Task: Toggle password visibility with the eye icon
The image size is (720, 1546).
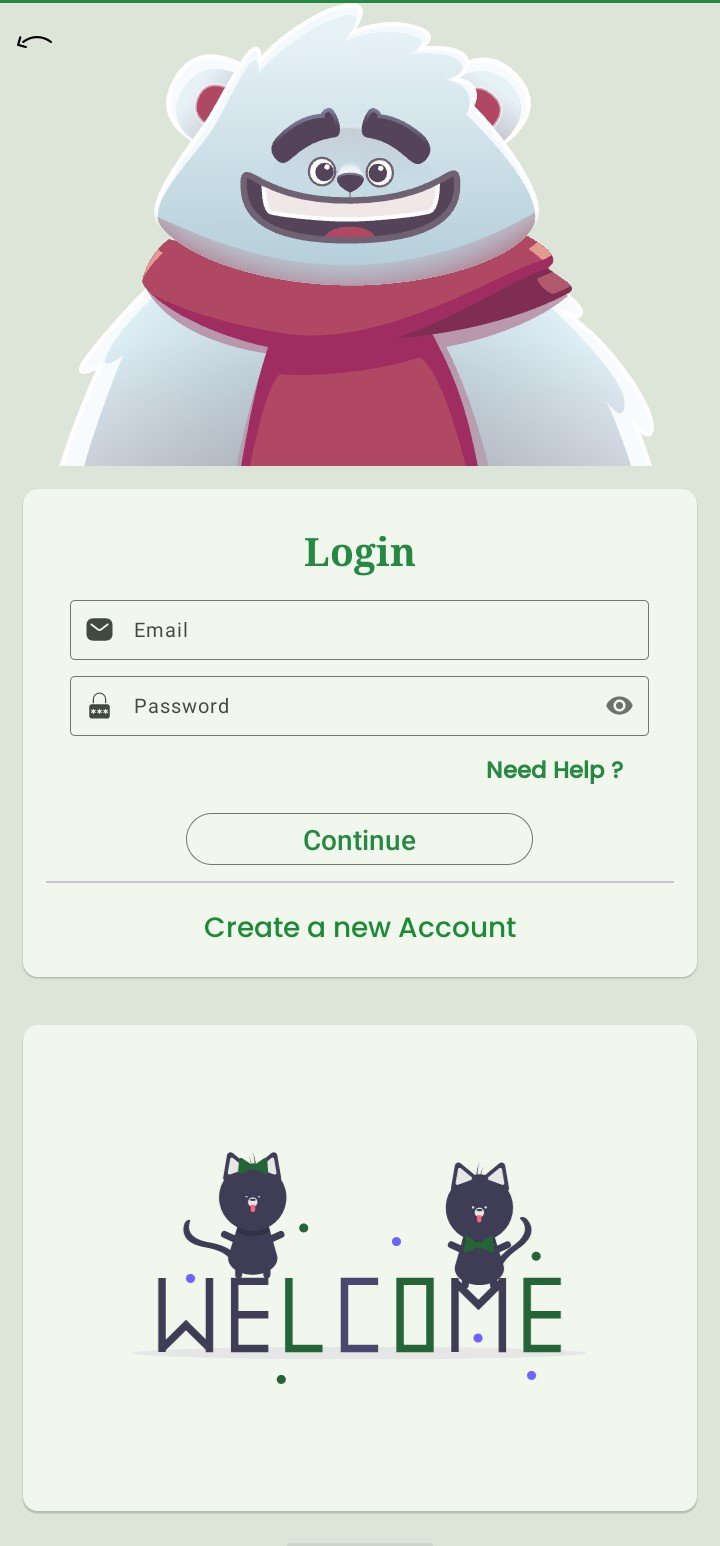Action: tap(619, 705)
